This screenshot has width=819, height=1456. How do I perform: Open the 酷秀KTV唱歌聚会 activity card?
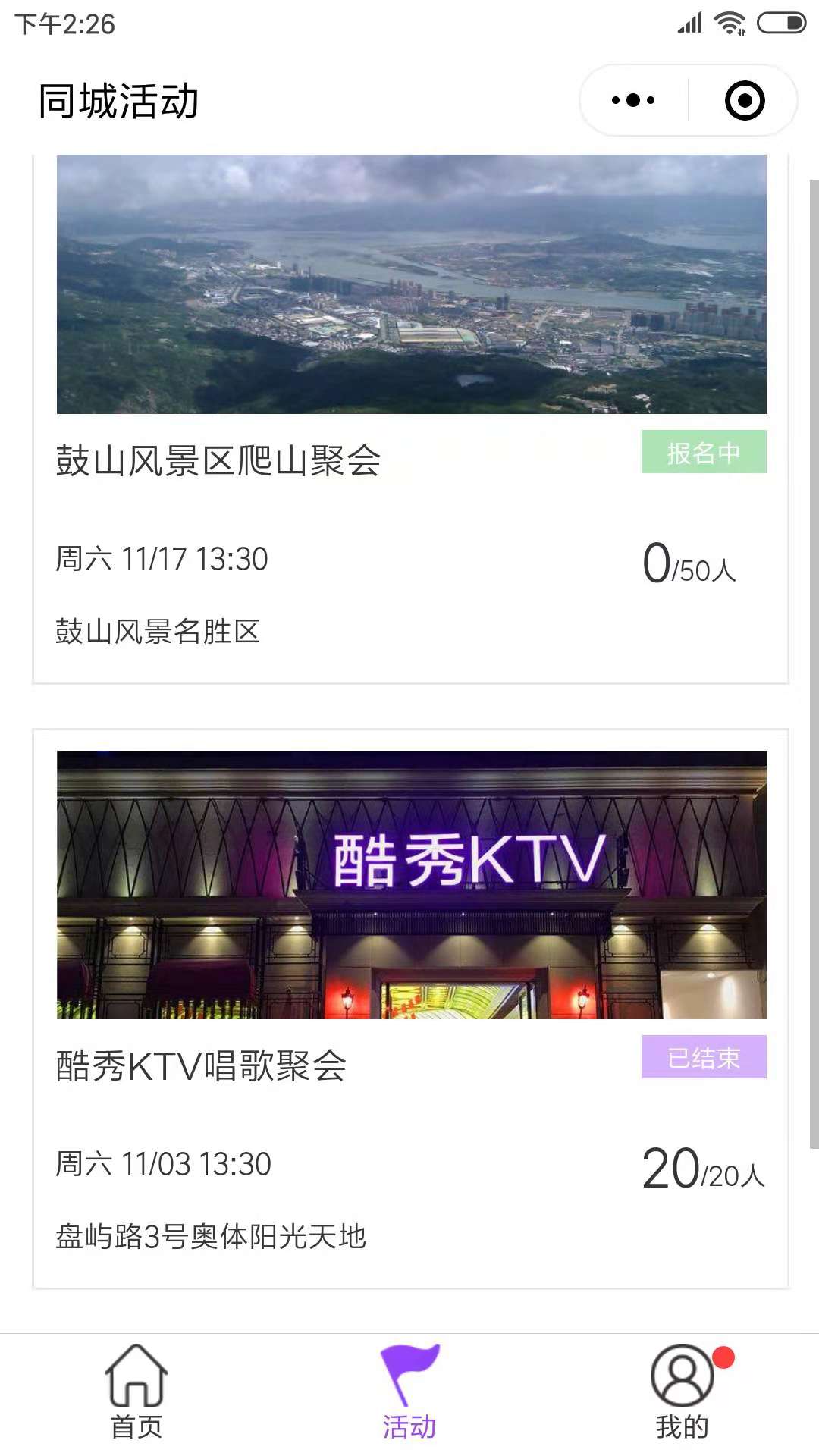(x=410, y=1009)
